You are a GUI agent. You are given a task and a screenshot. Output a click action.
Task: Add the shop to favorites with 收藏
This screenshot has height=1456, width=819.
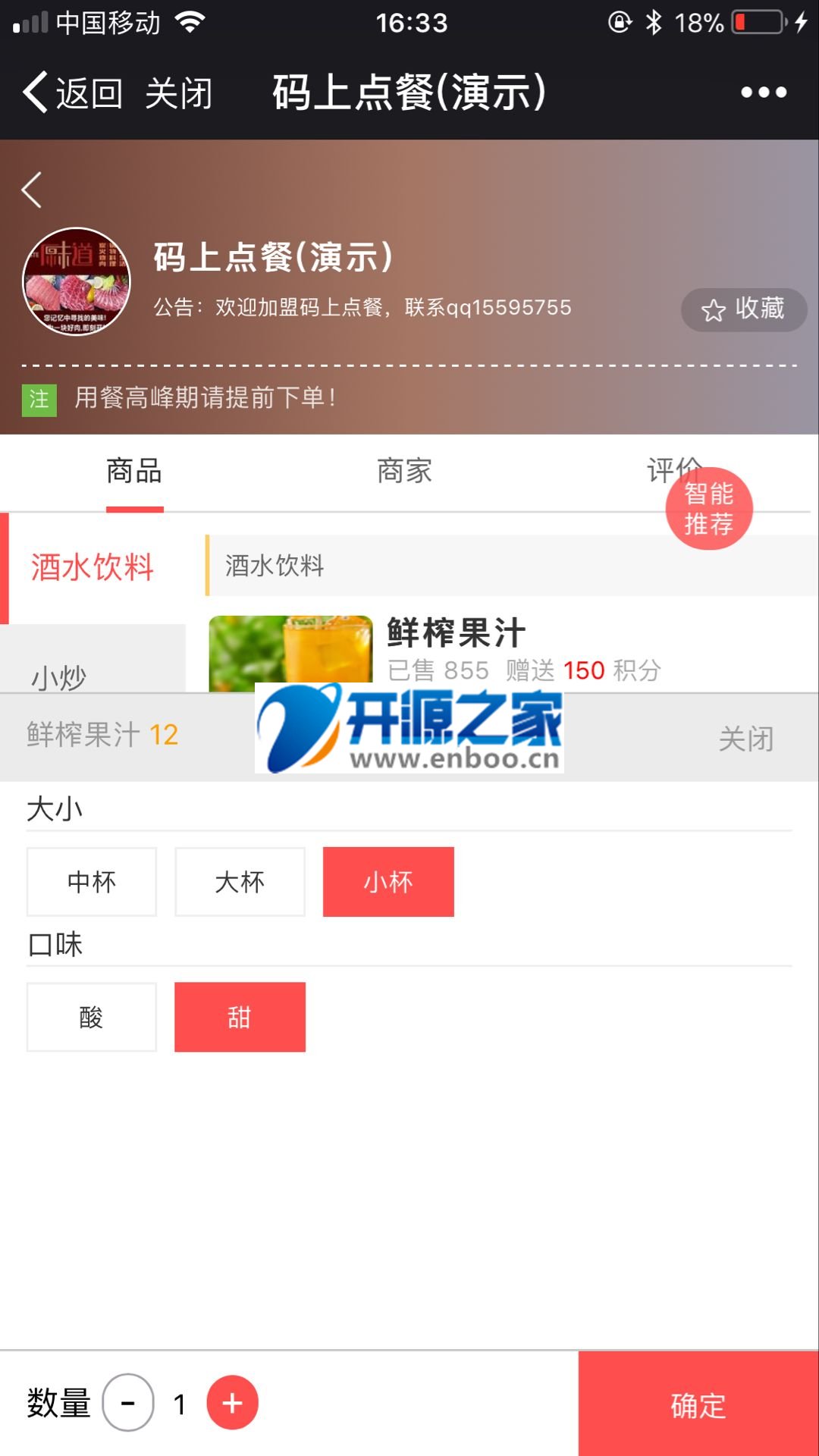pos(743,309)
